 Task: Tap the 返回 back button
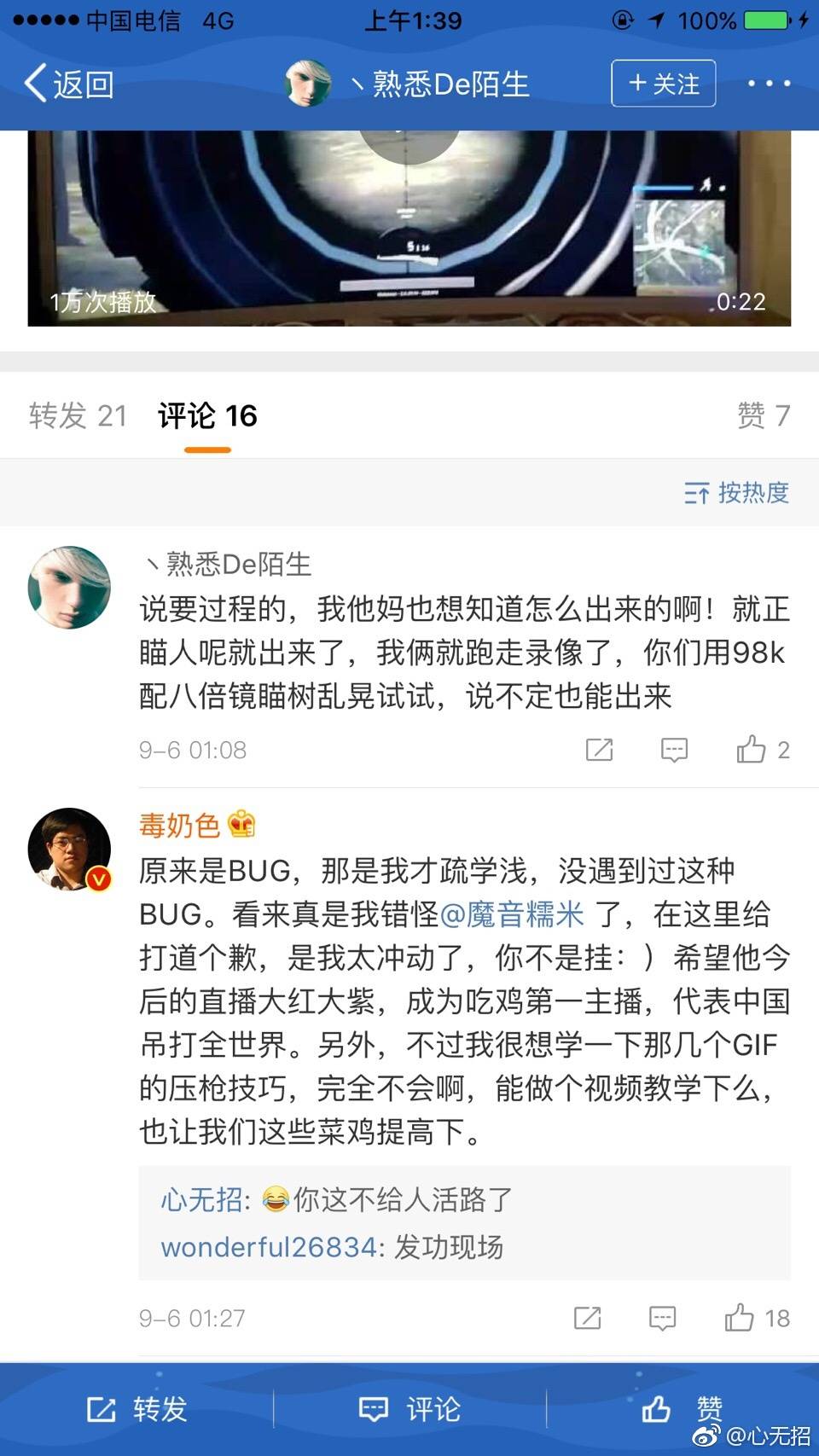(68, 84)
